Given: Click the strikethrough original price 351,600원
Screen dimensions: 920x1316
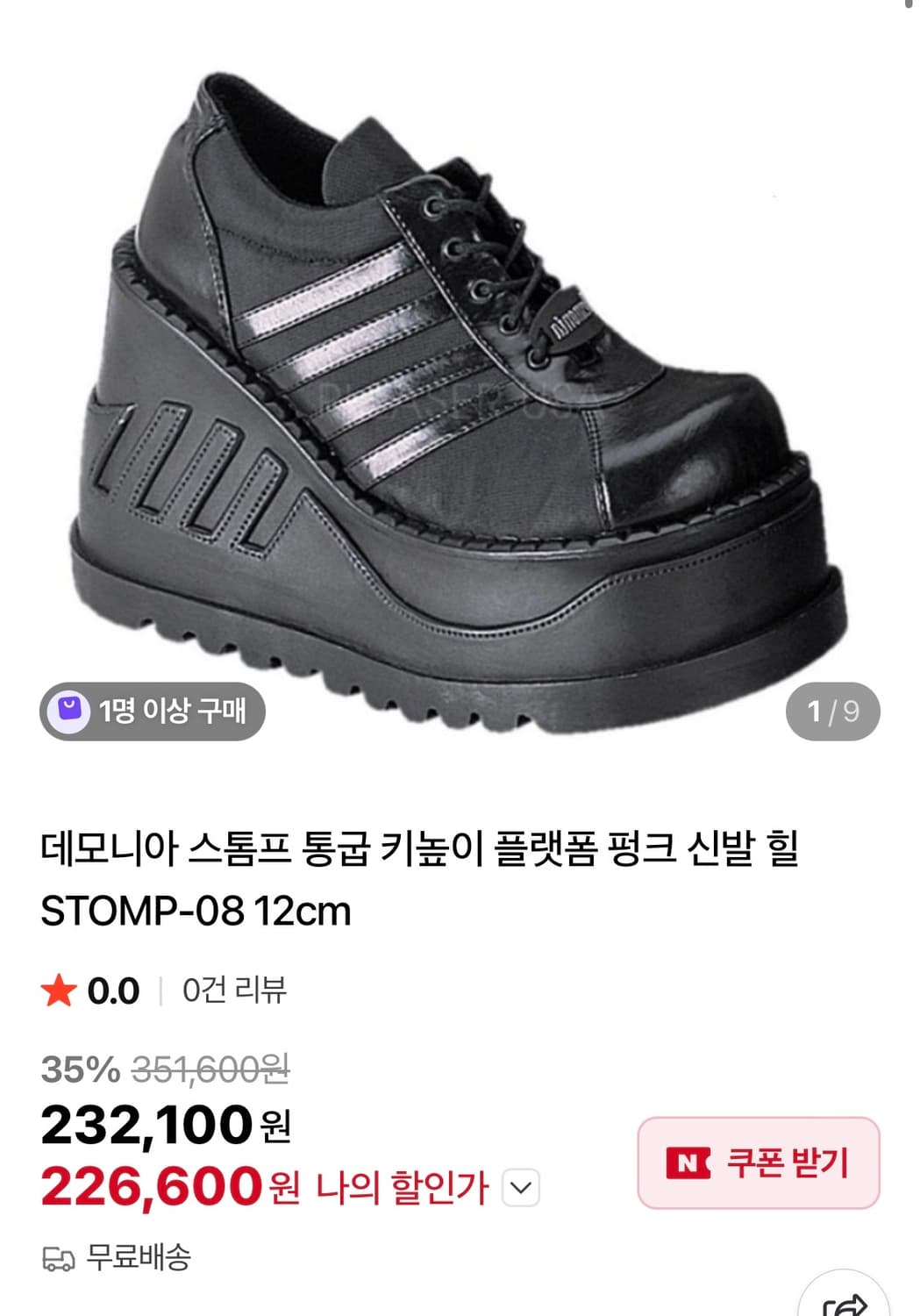Looking at the screenshot, I should click(x=210, y=1068).
